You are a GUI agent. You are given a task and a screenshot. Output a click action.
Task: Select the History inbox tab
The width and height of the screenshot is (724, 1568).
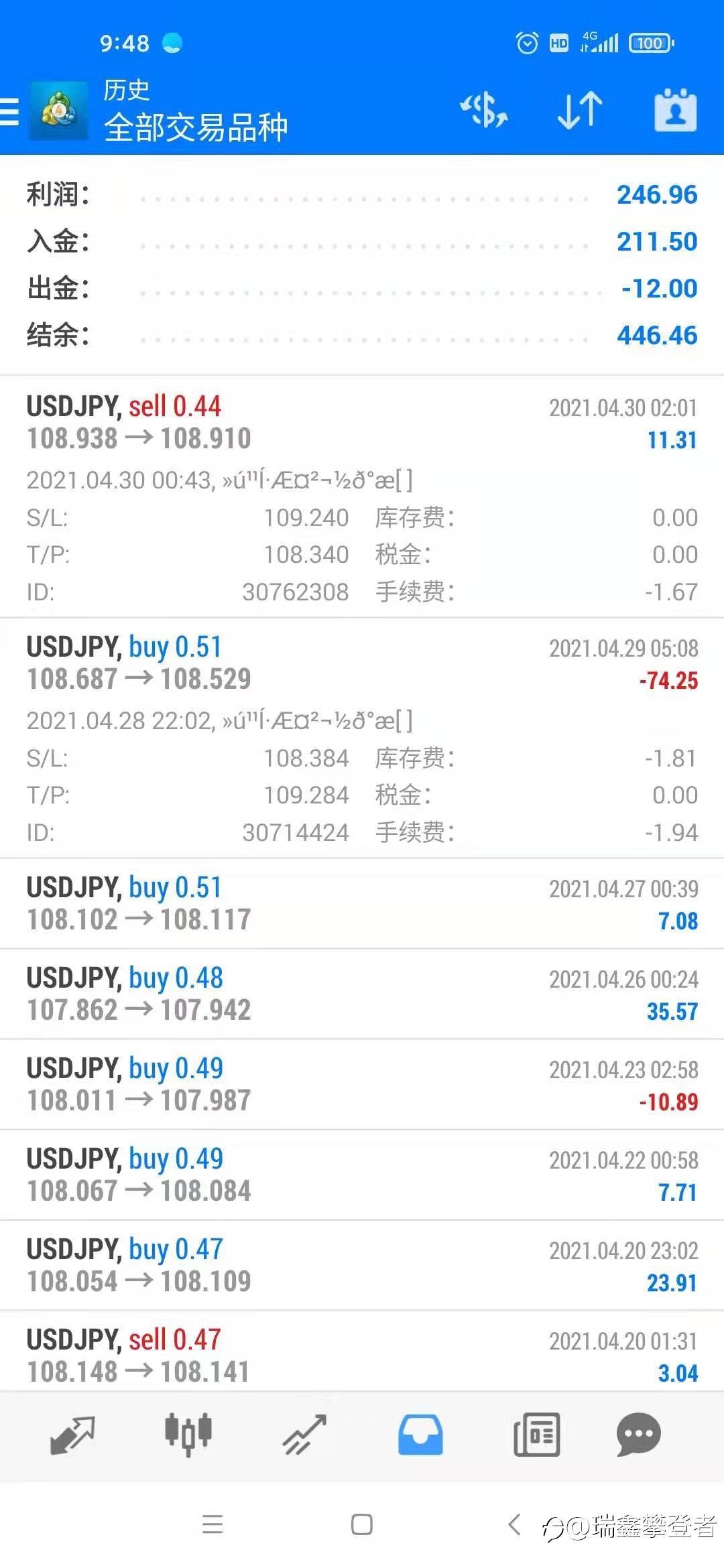click(x=420, y=1435)
